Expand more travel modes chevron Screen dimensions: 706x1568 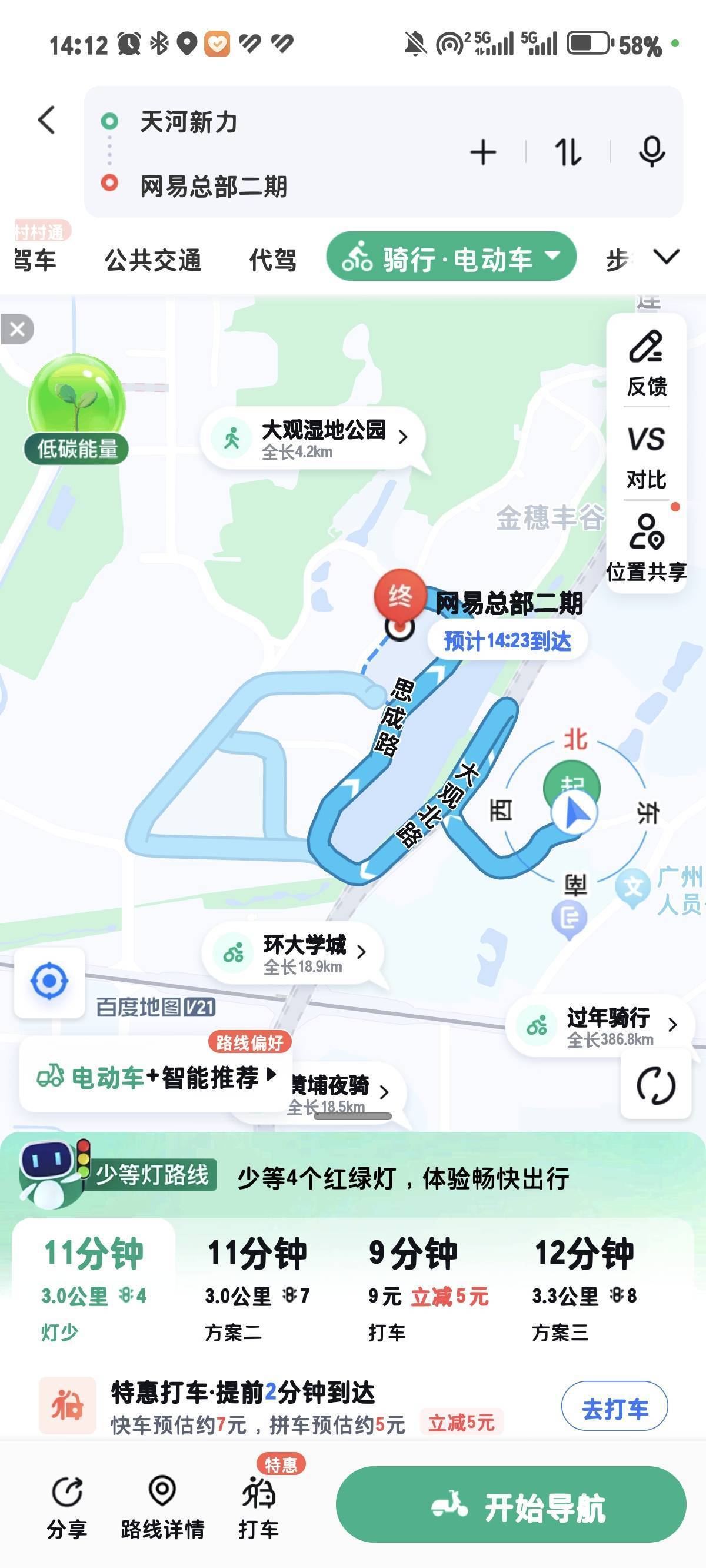(667, 257)
